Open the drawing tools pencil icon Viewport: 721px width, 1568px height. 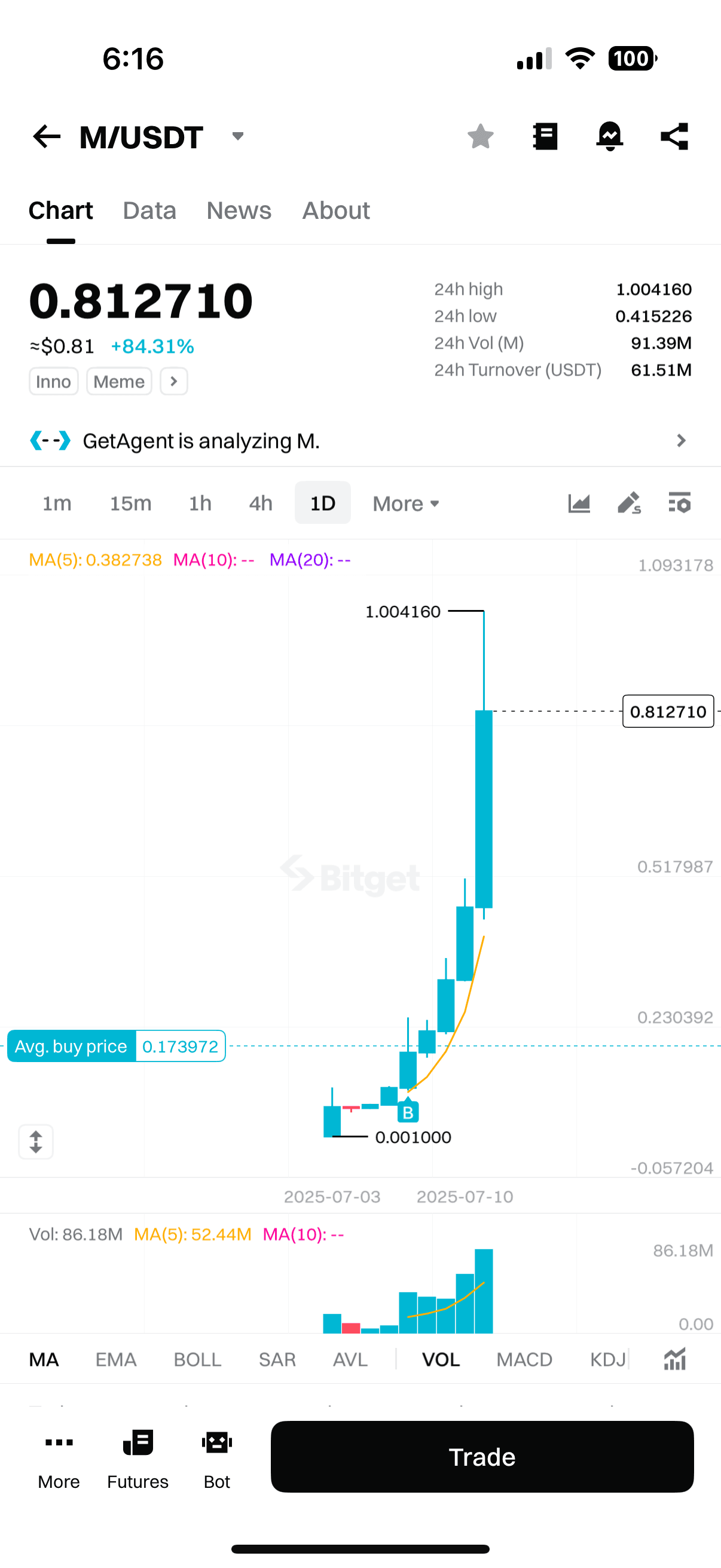[x=629, y=504]
